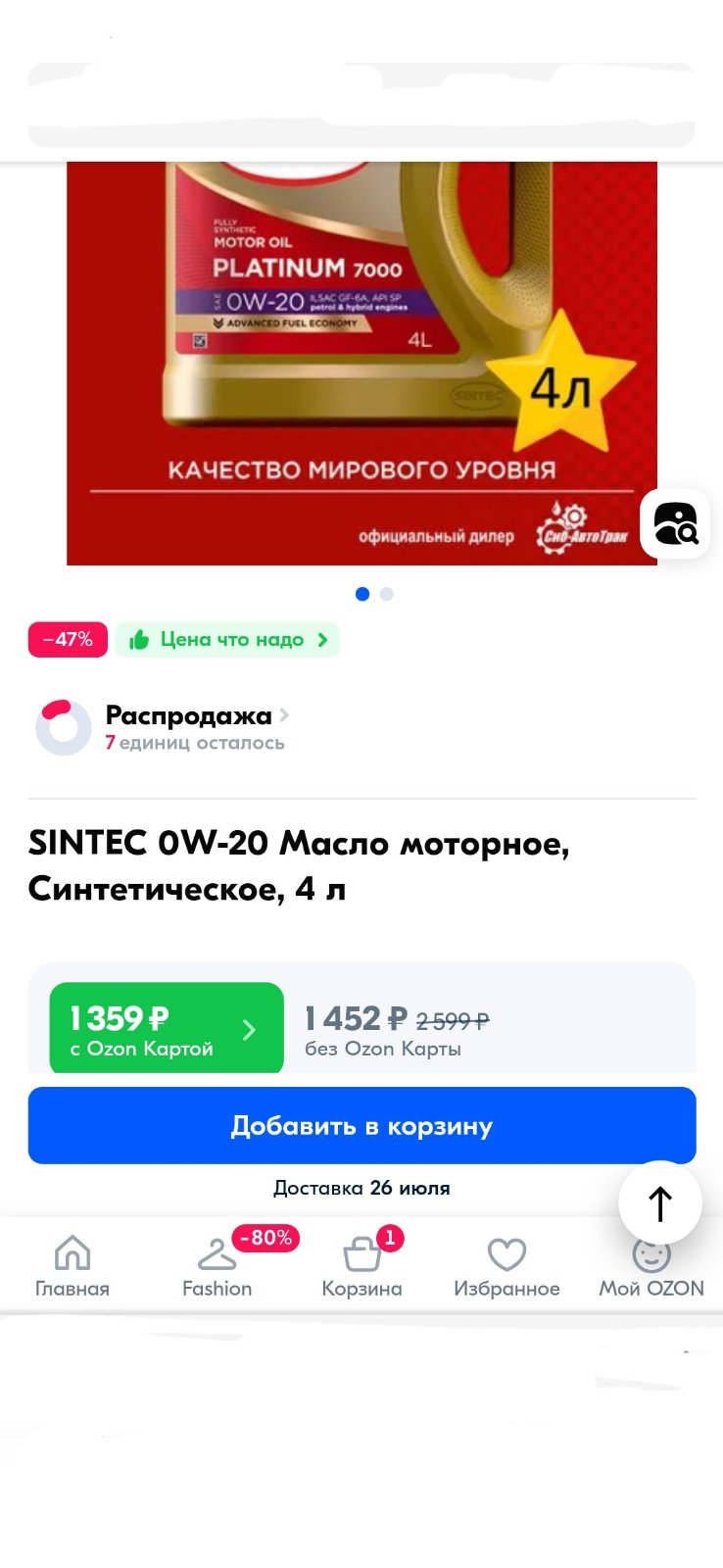
Task: Open the 'Цена что надо' price chip
Action: [227, 640]
